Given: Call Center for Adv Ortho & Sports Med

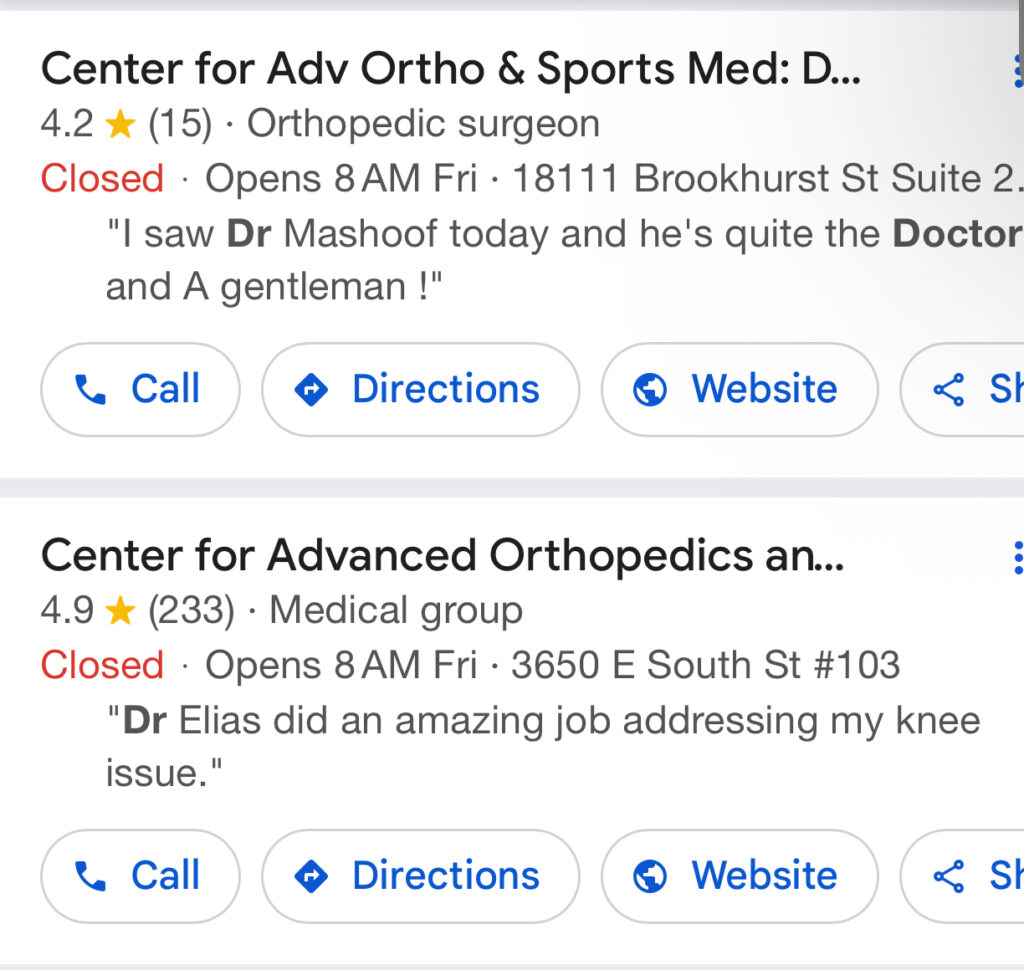Looking at the screenshot, I should pos(140,389).
